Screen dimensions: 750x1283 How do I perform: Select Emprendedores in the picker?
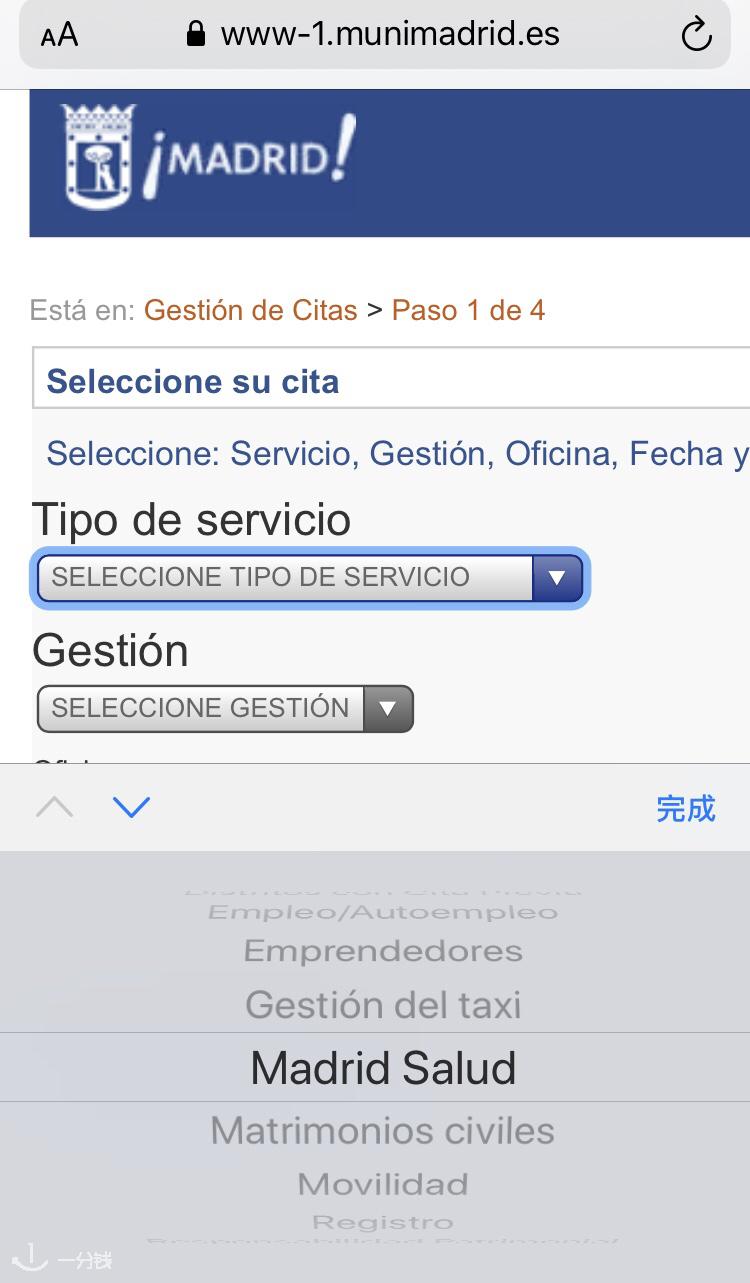[383, 950]
